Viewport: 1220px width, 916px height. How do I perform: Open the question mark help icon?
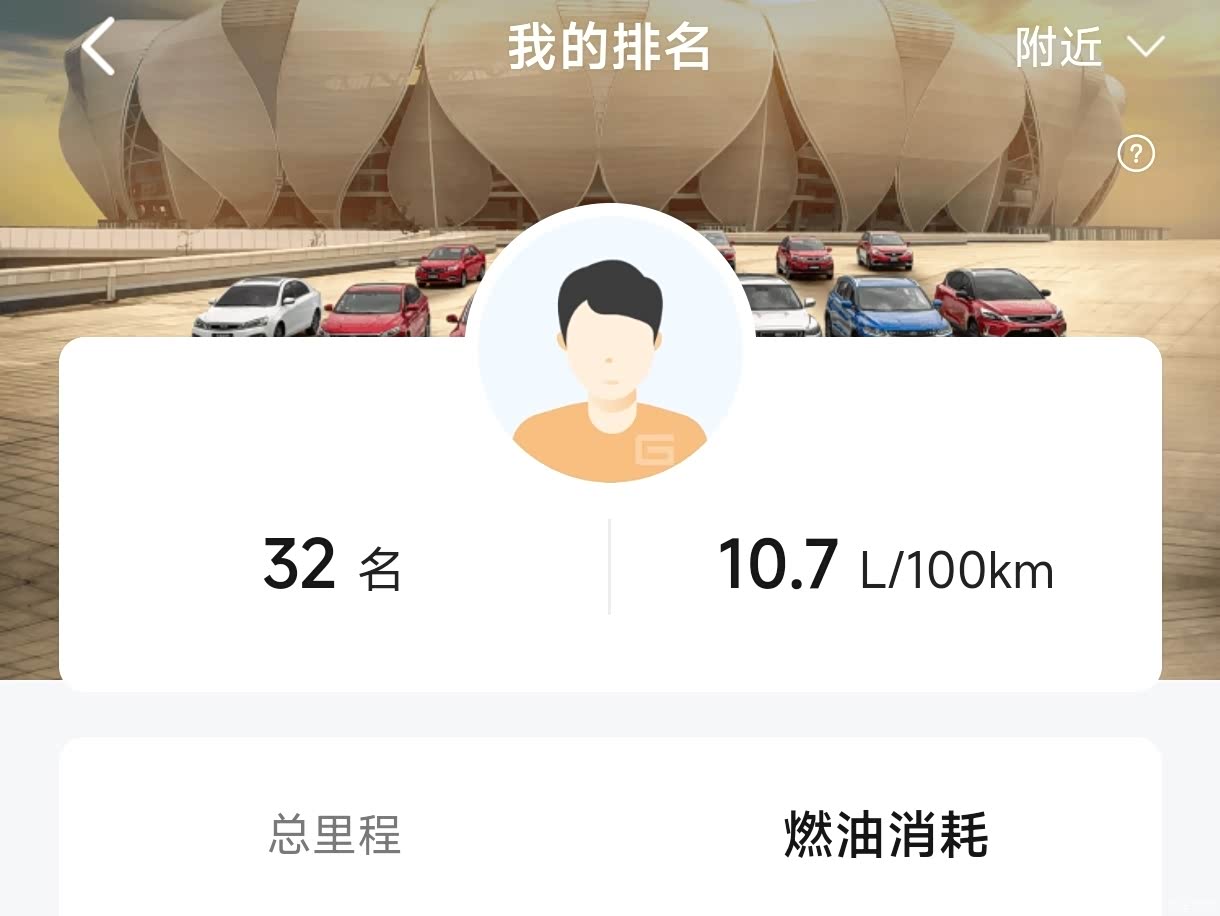coord(1136,154)
